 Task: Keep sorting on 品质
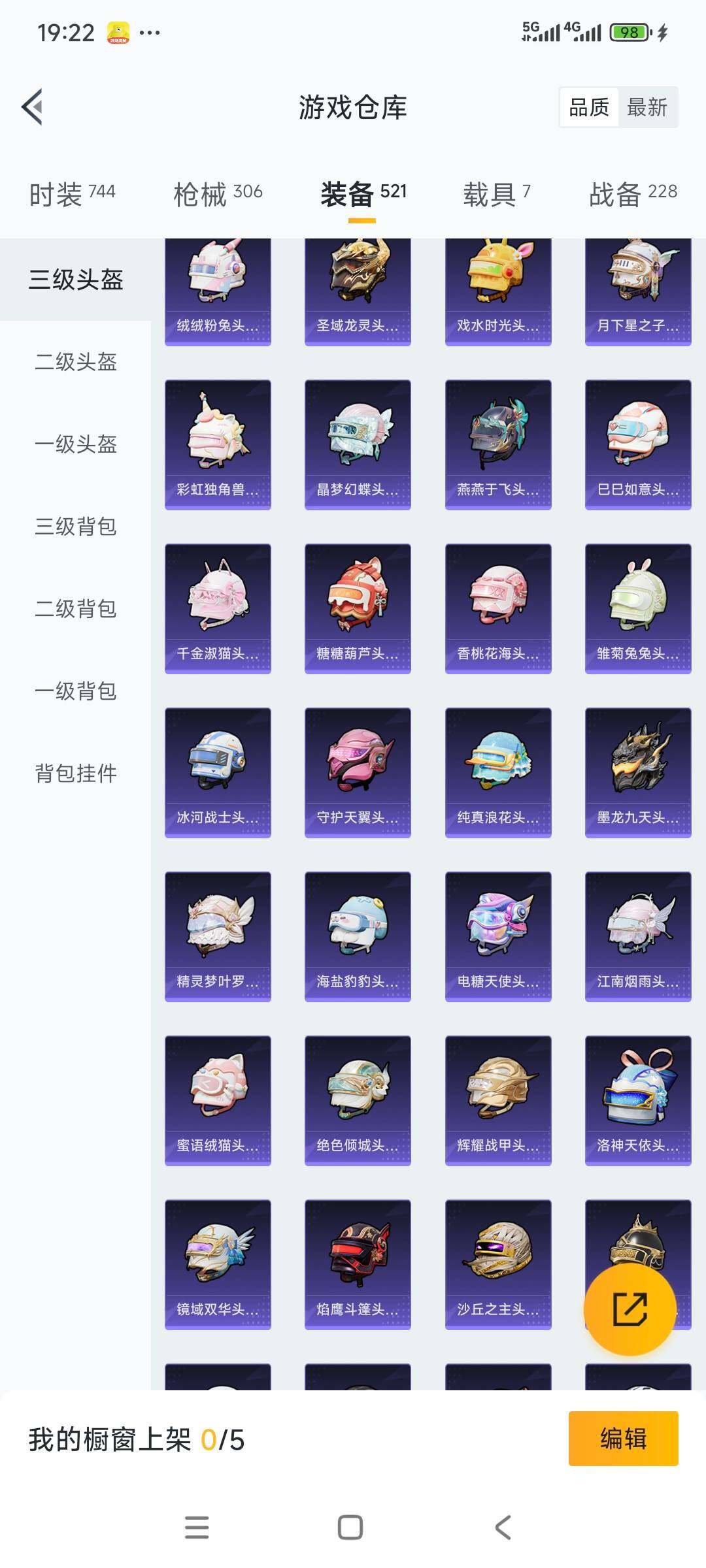pos(588,108)
